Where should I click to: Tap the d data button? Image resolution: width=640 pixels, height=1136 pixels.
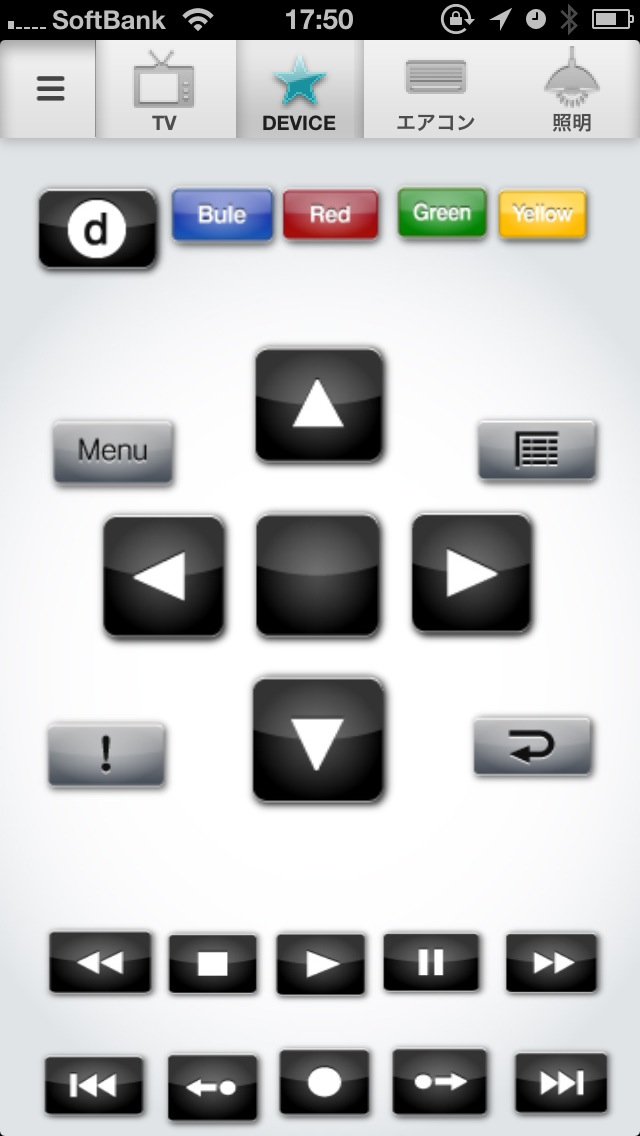pos(97,229)
